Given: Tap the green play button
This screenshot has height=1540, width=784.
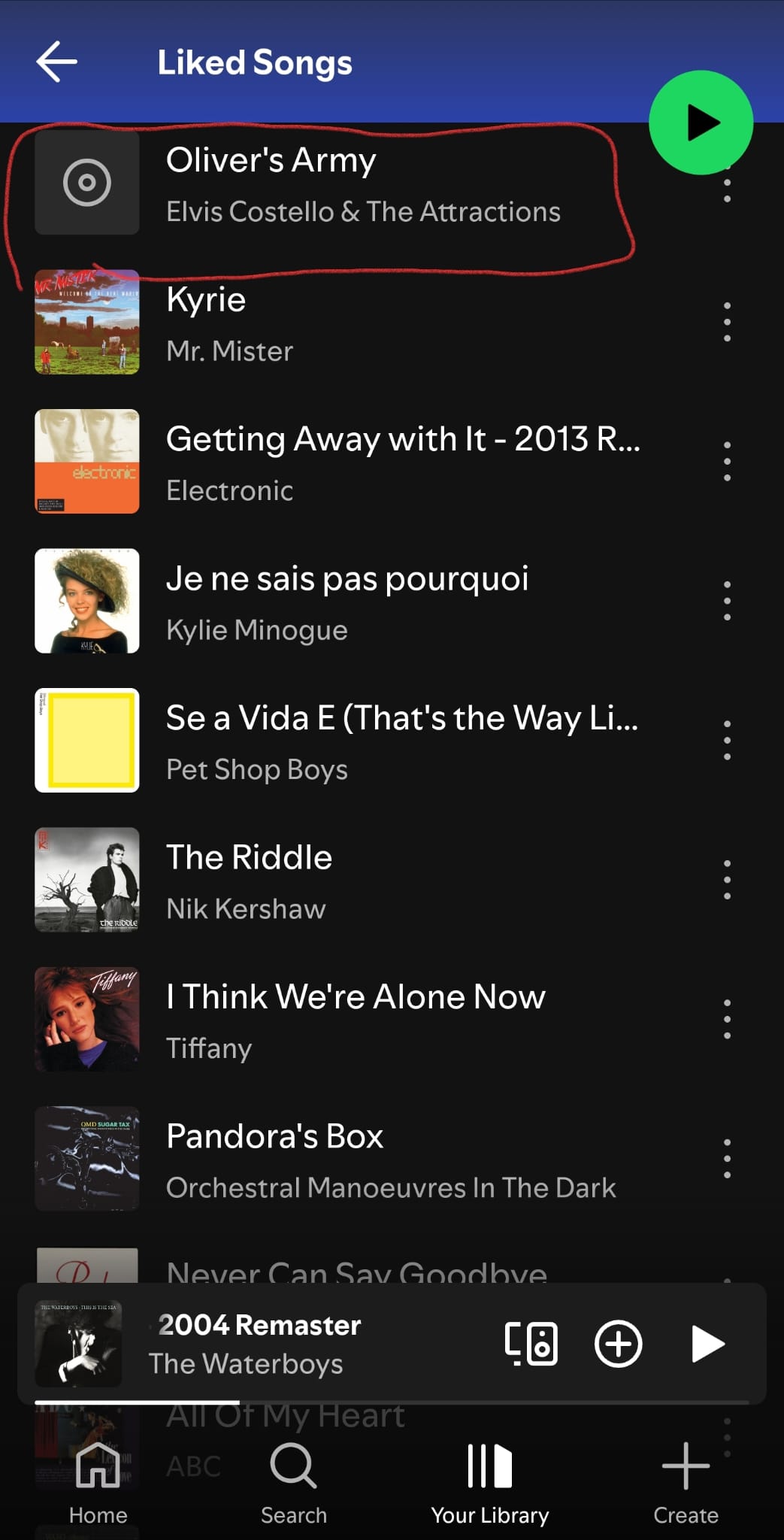Looking at the screenshot, I should pos(701,123).
